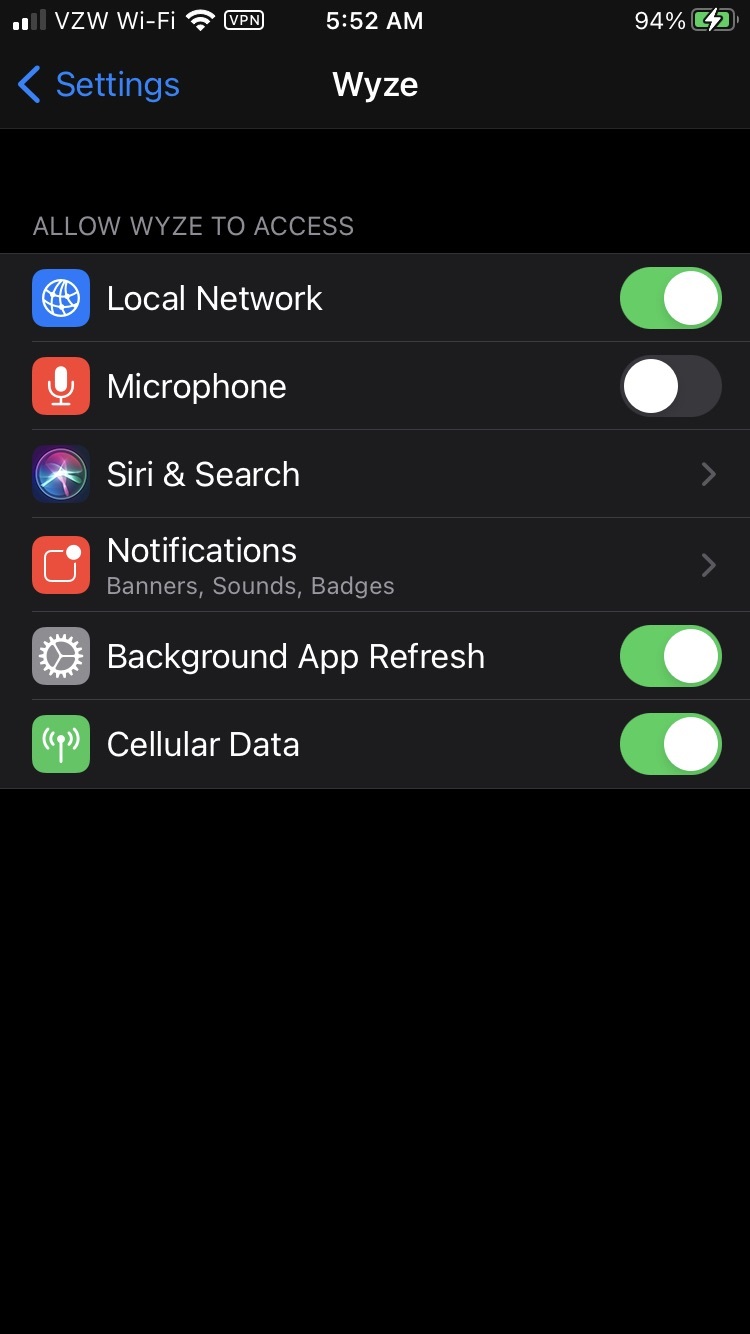The width and height of the screenshot is (750, 1334).
Task: Enable Microphone access for Wyze
Action: (670, 386)
